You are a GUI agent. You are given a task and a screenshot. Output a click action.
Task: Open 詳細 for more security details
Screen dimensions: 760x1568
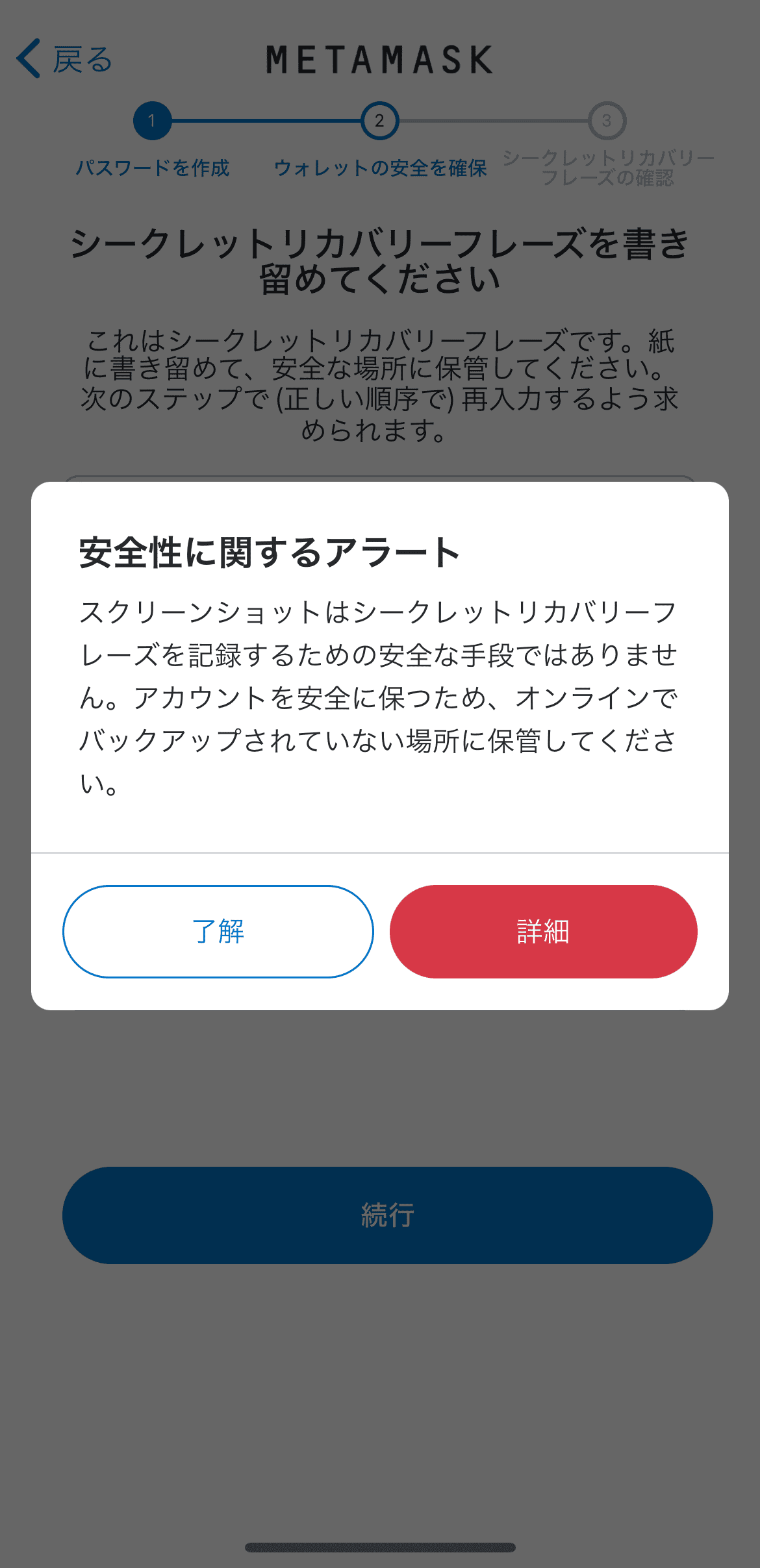point(543,931)
